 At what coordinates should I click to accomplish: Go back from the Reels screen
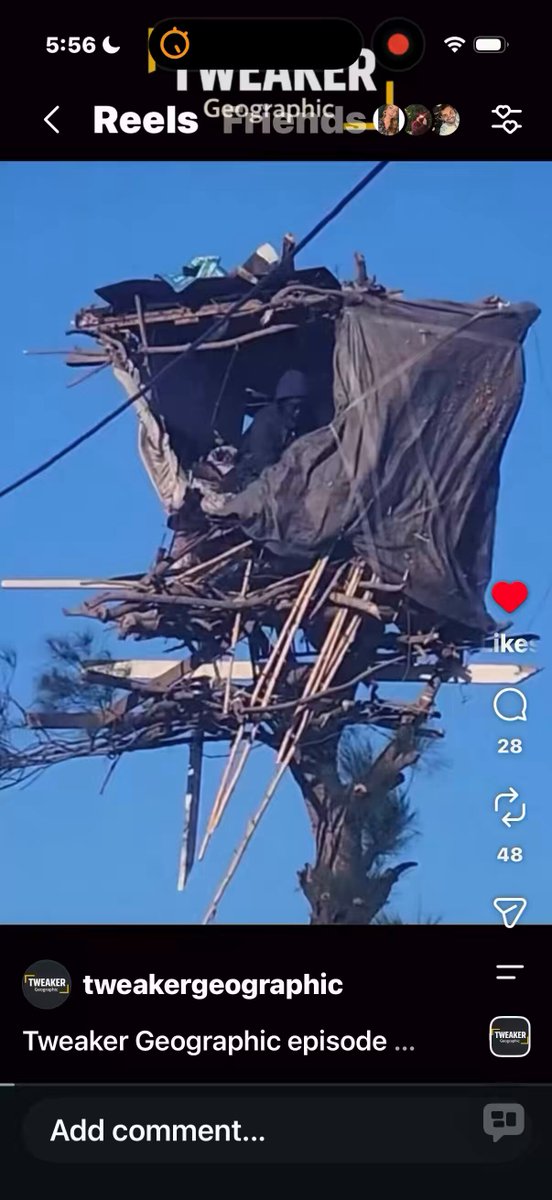(x=52, y=121)
